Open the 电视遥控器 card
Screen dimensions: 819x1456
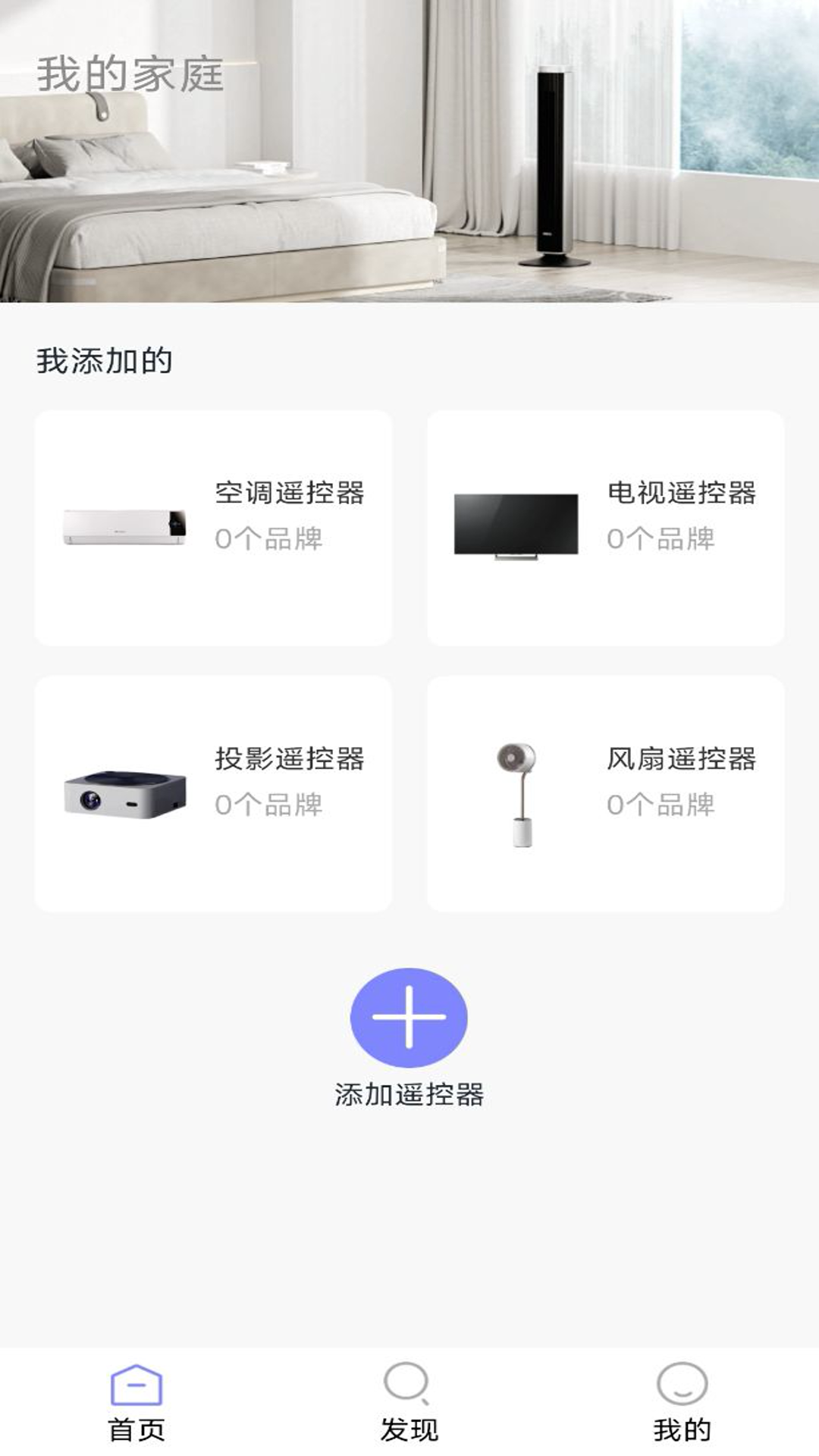click(605, 528)
